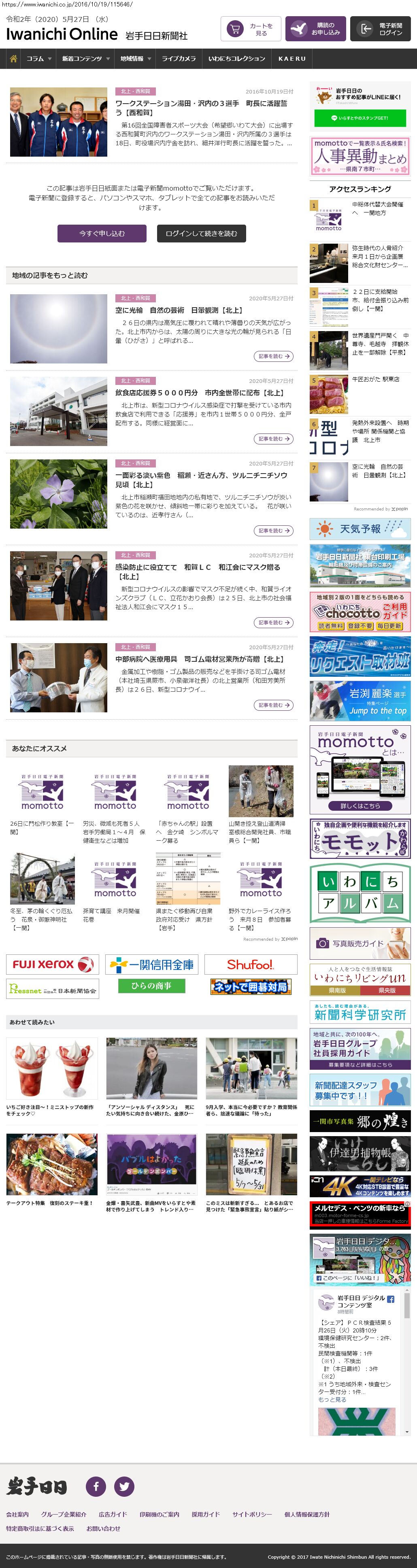Open いわにちコレクション section
The width and height of the screenshot is (417, 1568).
coord(236,58)
